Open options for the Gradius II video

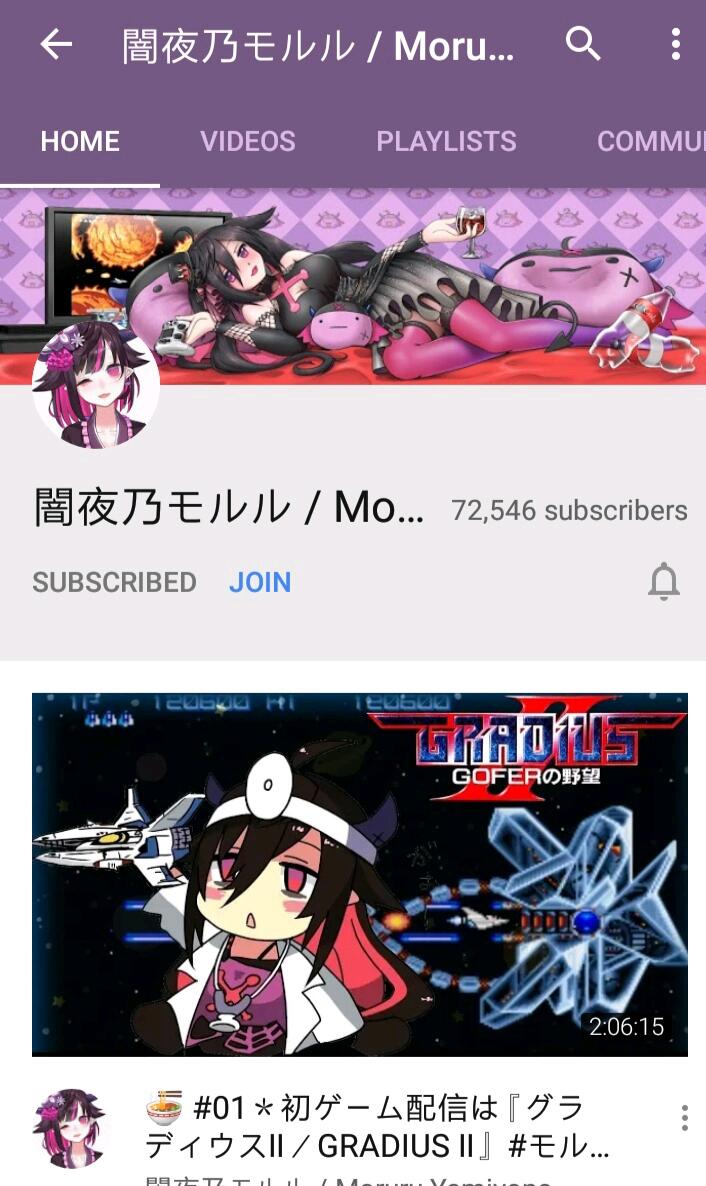tap(684, 1117)
